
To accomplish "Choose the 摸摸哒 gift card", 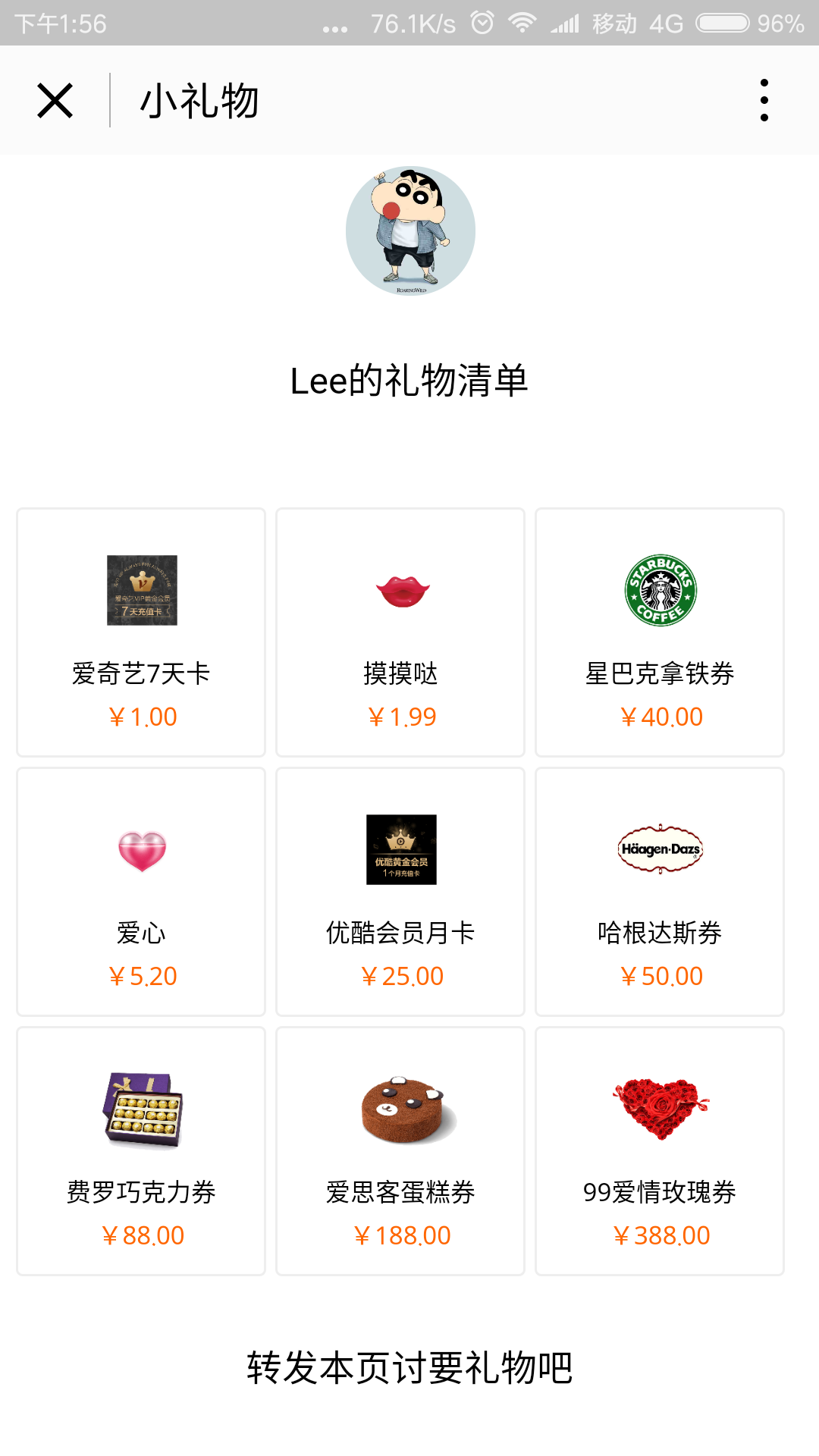I will 400,632.
